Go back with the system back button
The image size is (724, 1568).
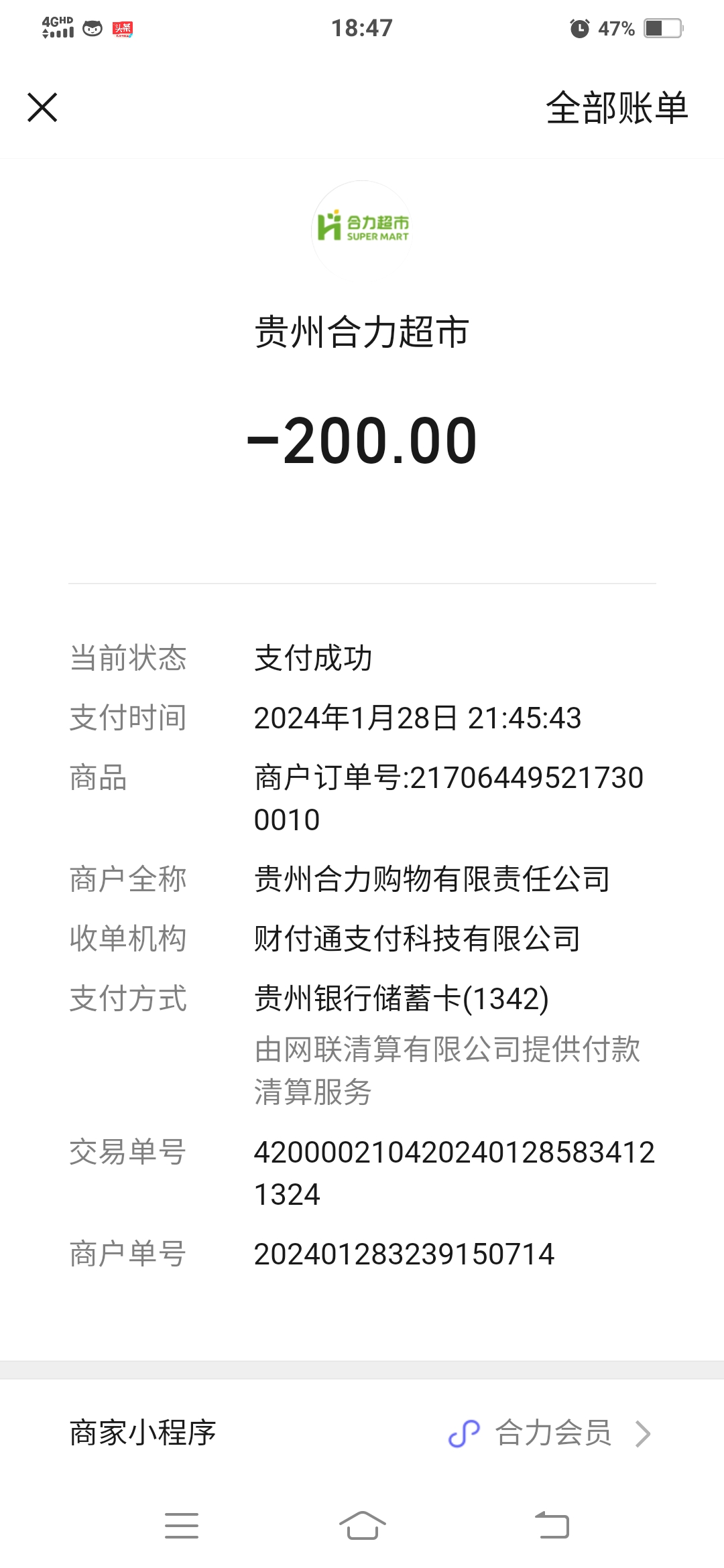click(x=552, y=1526)
